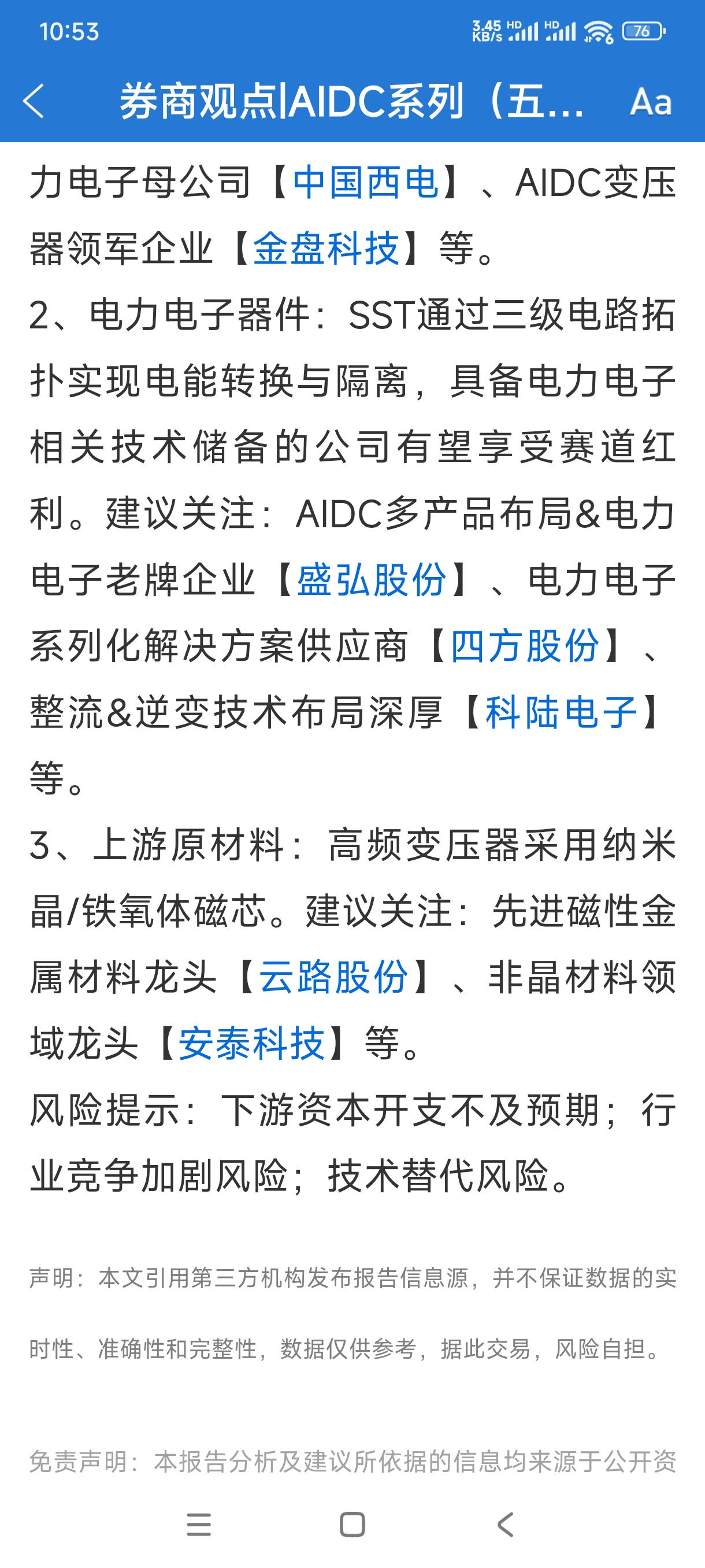Open the 安泰科技 stock link

tap(251, 1043)
